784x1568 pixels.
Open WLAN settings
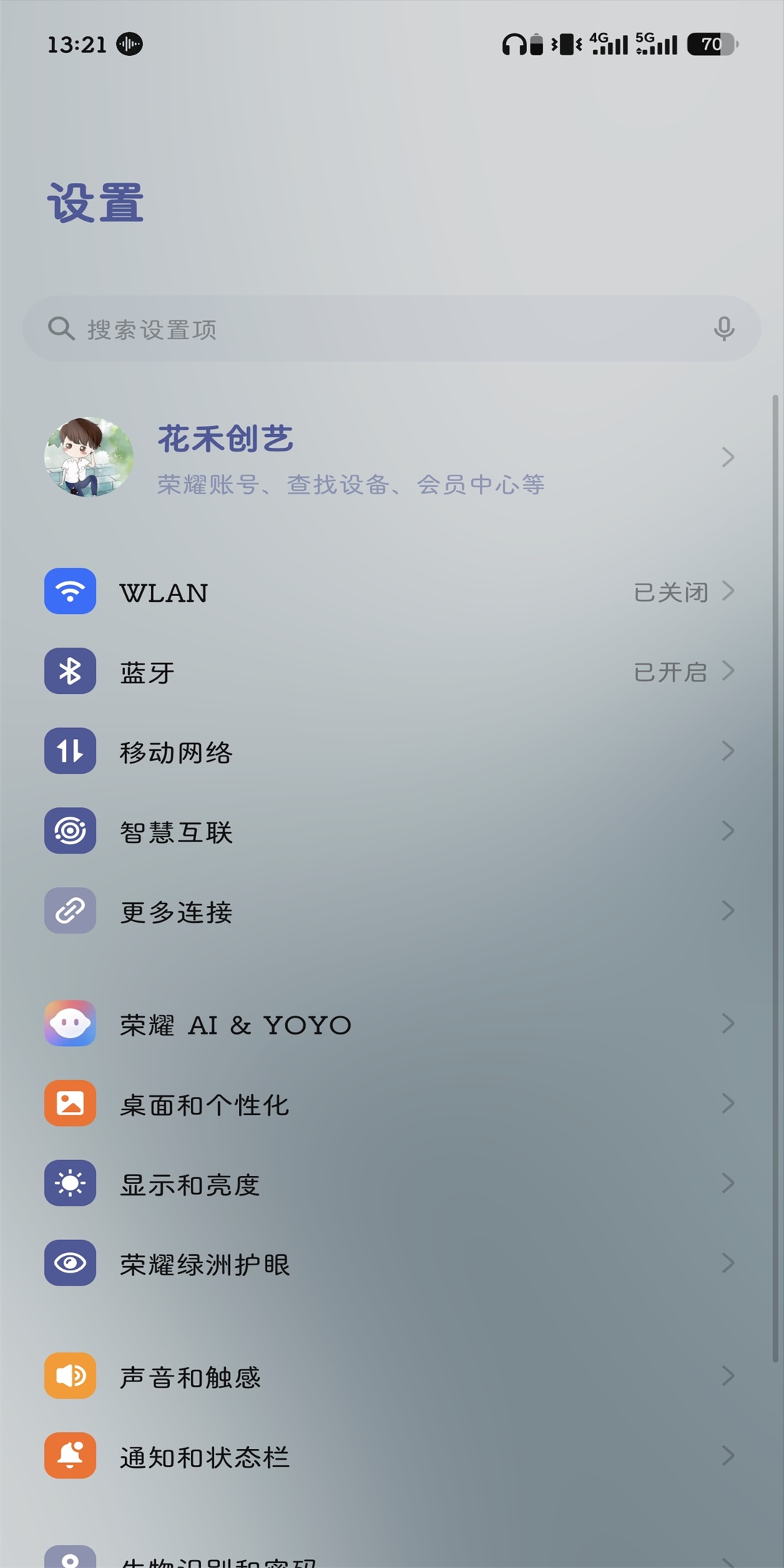tap(392, 592)
